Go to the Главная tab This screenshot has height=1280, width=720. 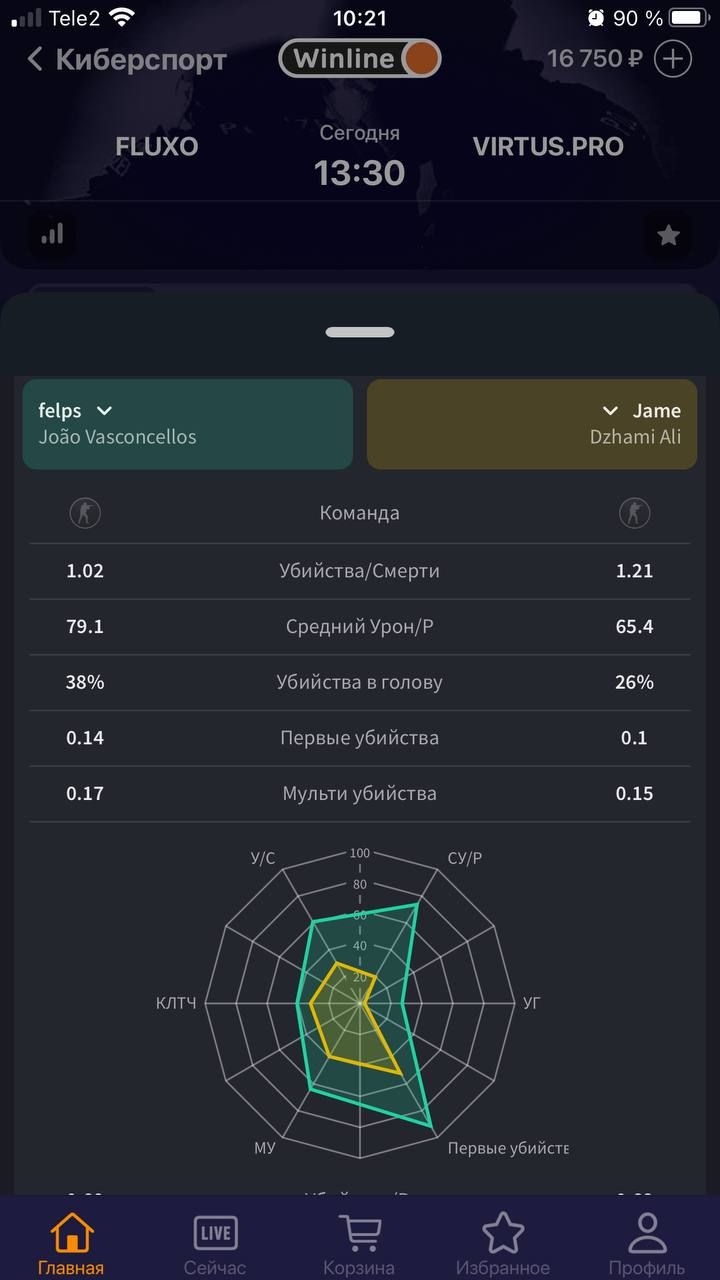pos(71,1244)
